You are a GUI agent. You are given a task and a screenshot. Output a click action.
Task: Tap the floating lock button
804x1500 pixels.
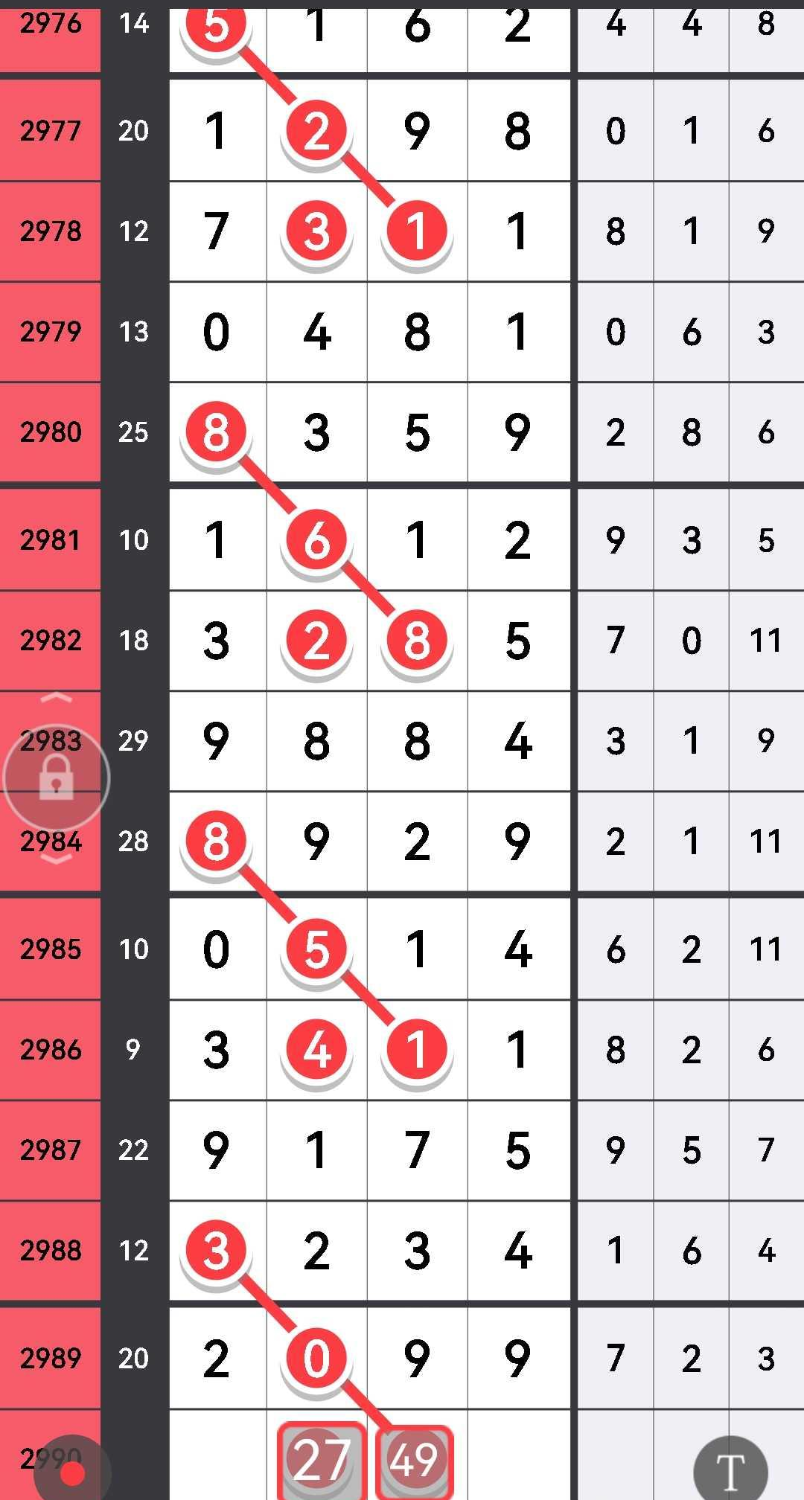tap(56, 778)
